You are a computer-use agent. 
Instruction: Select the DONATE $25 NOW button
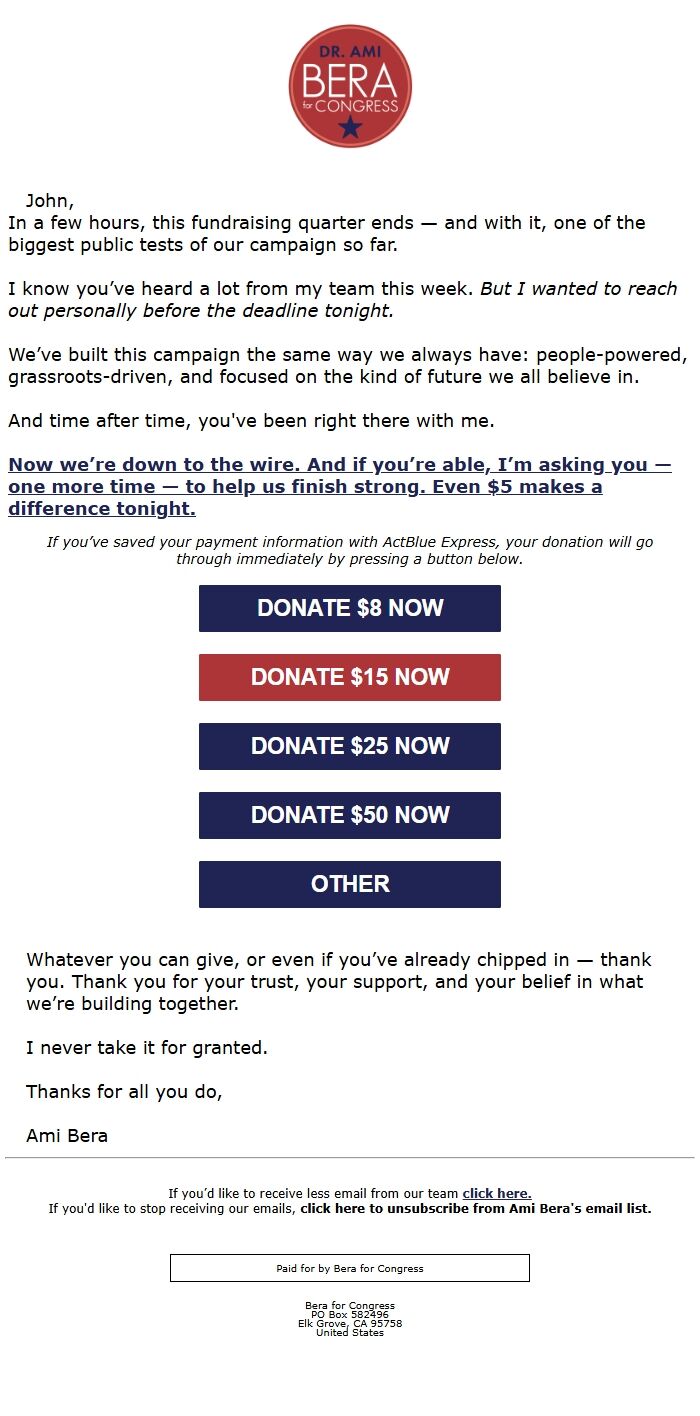350,746
